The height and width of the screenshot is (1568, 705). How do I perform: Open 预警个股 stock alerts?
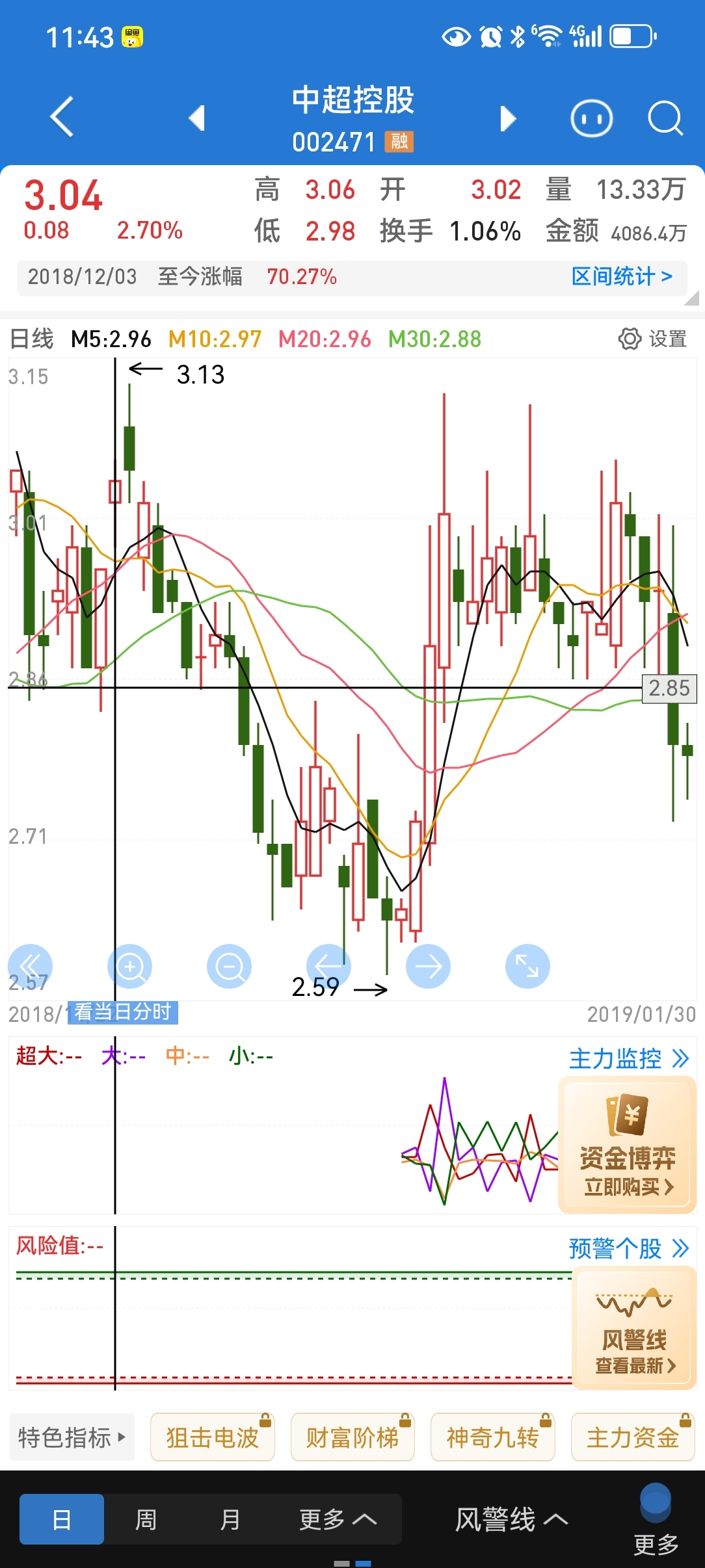628,1248
